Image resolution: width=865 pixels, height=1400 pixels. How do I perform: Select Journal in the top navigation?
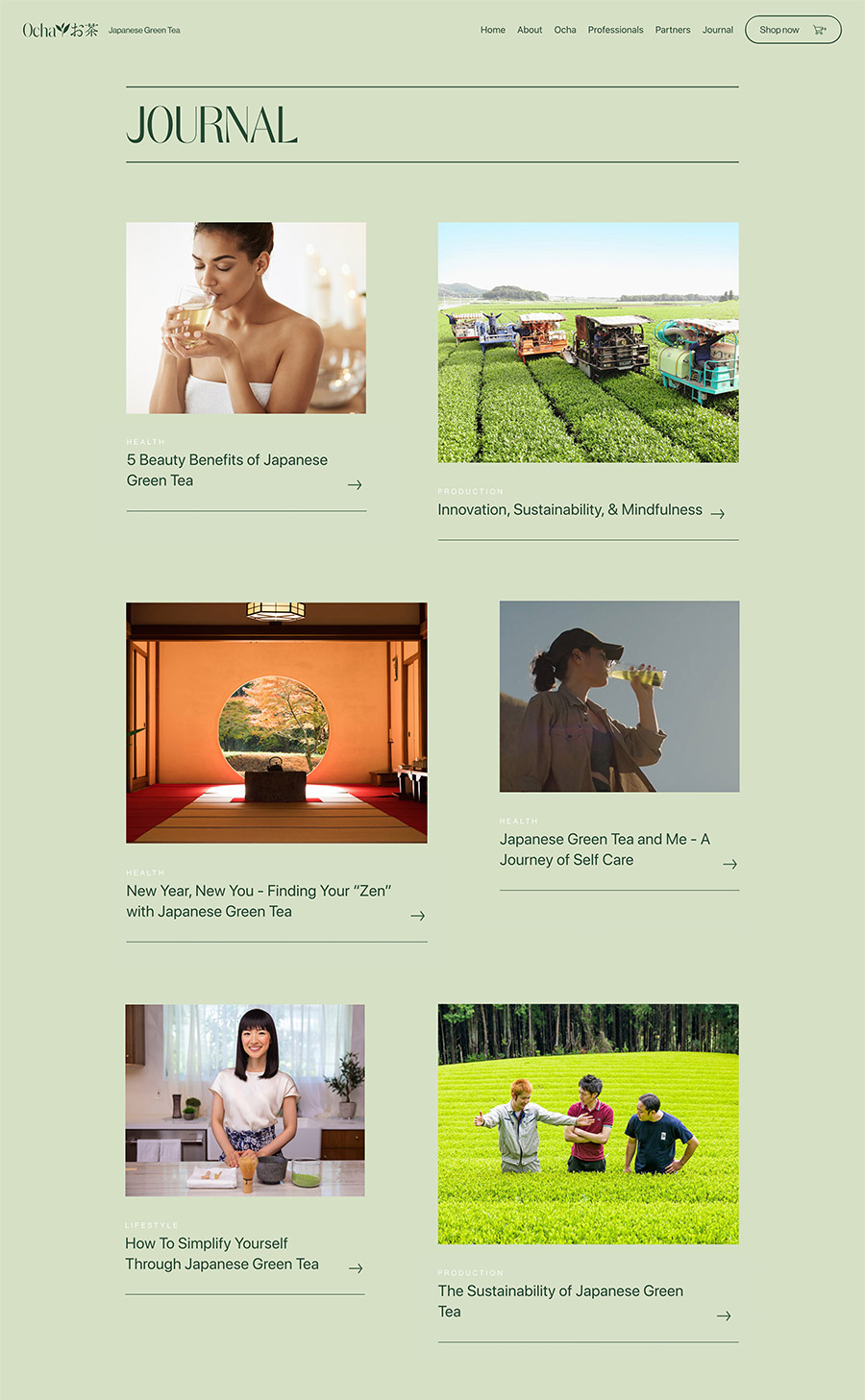(x=717, y=30)
